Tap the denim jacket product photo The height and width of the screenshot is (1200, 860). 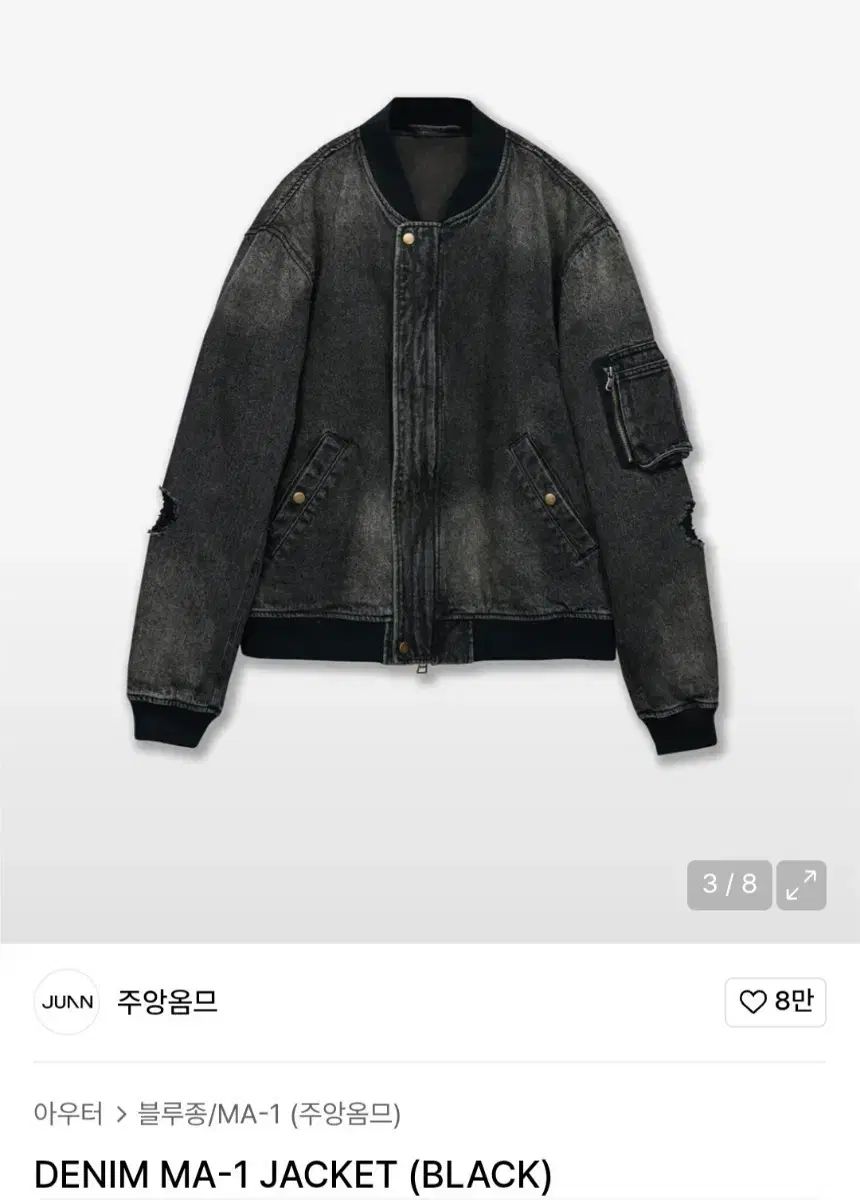[430, 420]
